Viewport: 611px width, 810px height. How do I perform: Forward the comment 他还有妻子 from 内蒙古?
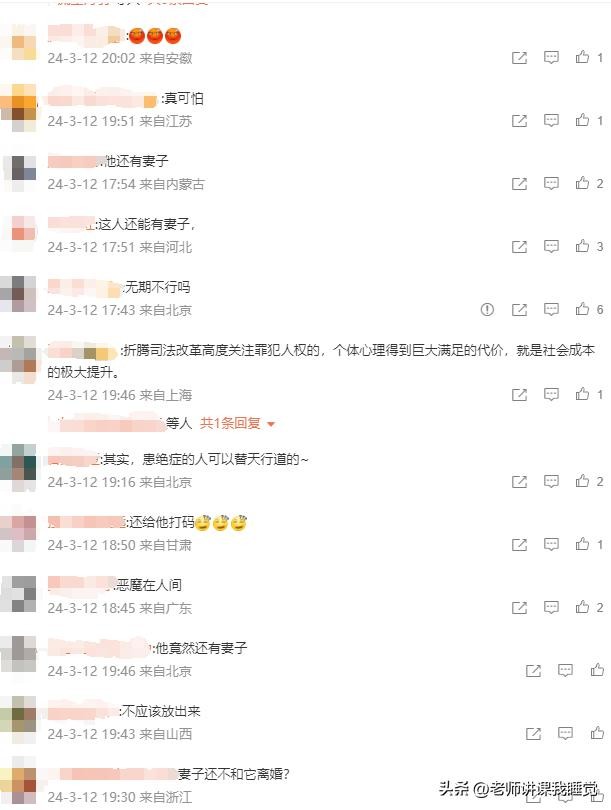point(519,184)
